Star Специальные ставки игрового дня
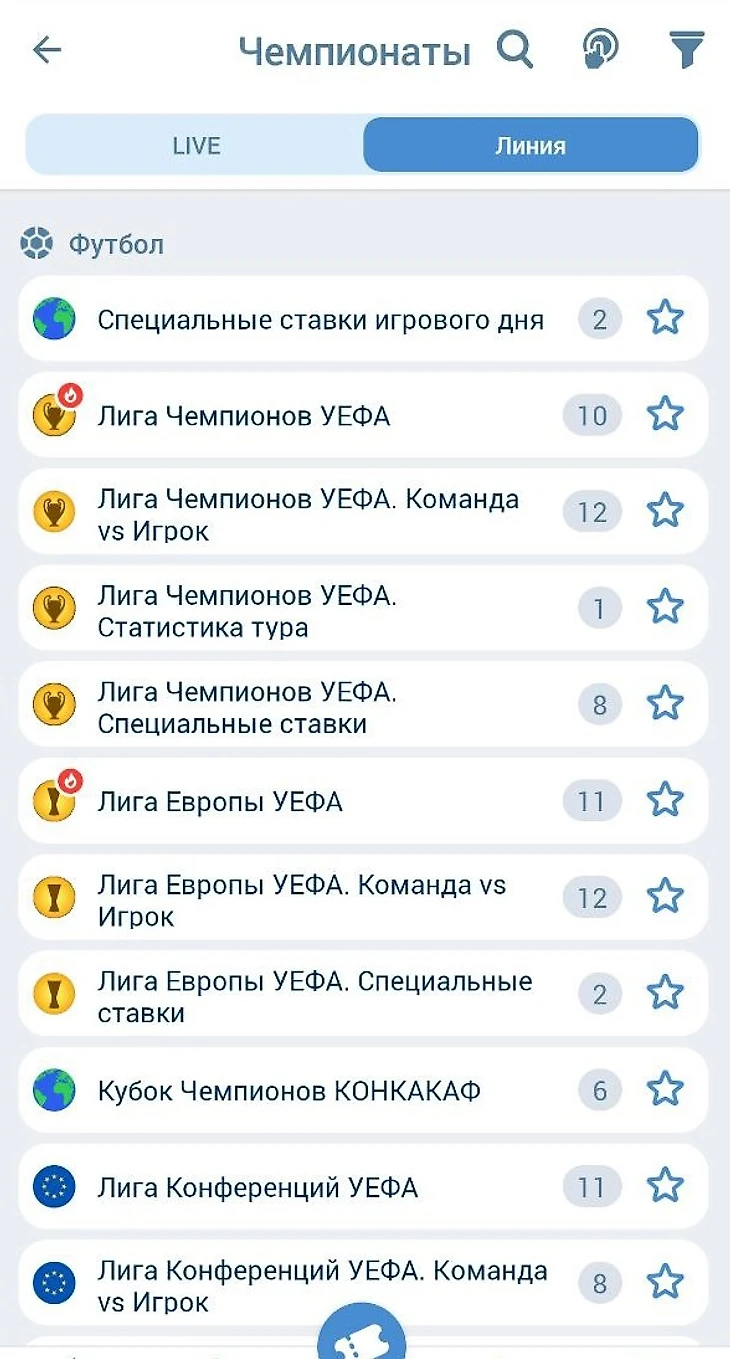This screenshot has width=730, height=1359. tap(665, 319)
